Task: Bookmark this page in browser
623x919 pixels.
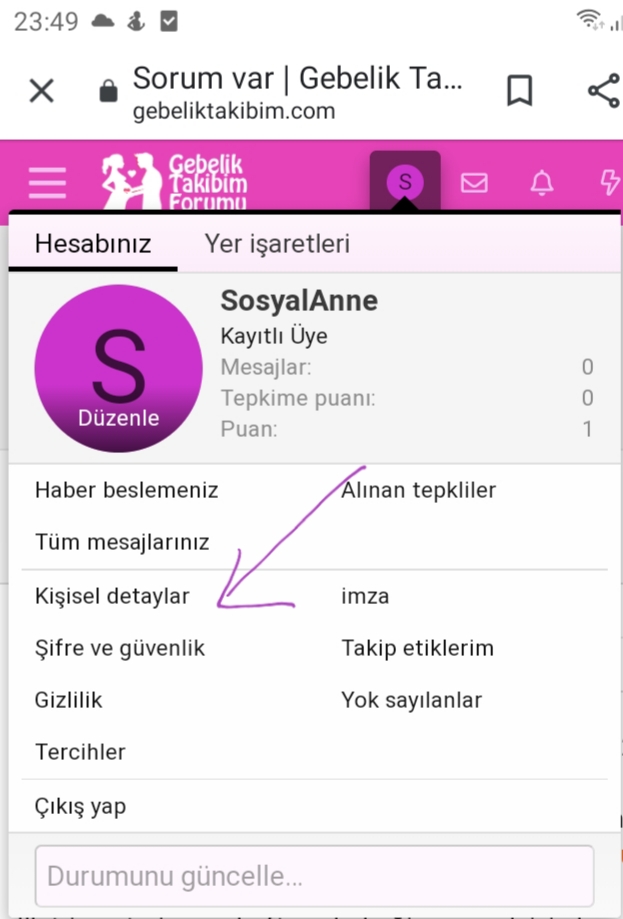Action: [519, 92]
